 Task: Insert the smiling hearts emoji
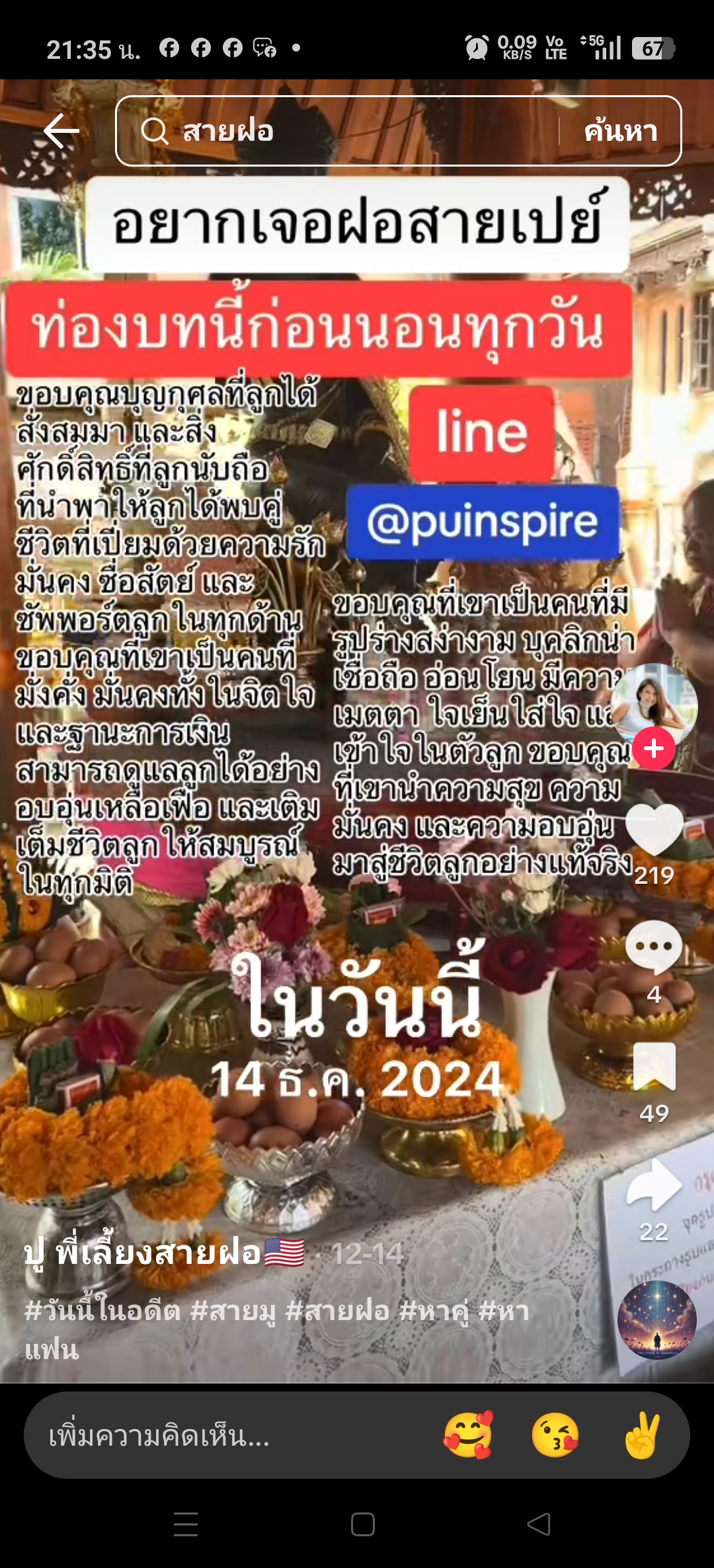468,1435
